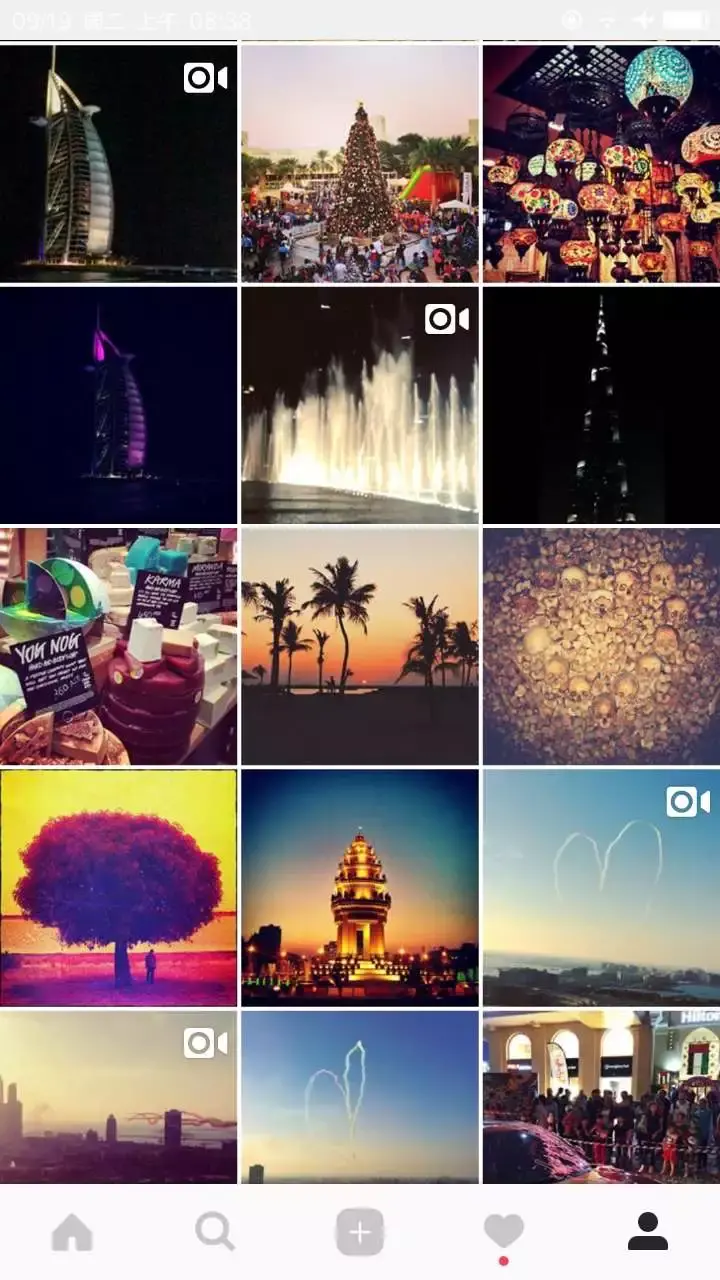Open the illuminated monument at dusk photo
This screenshot has height=1280, width=720.
tap(360, 888)
